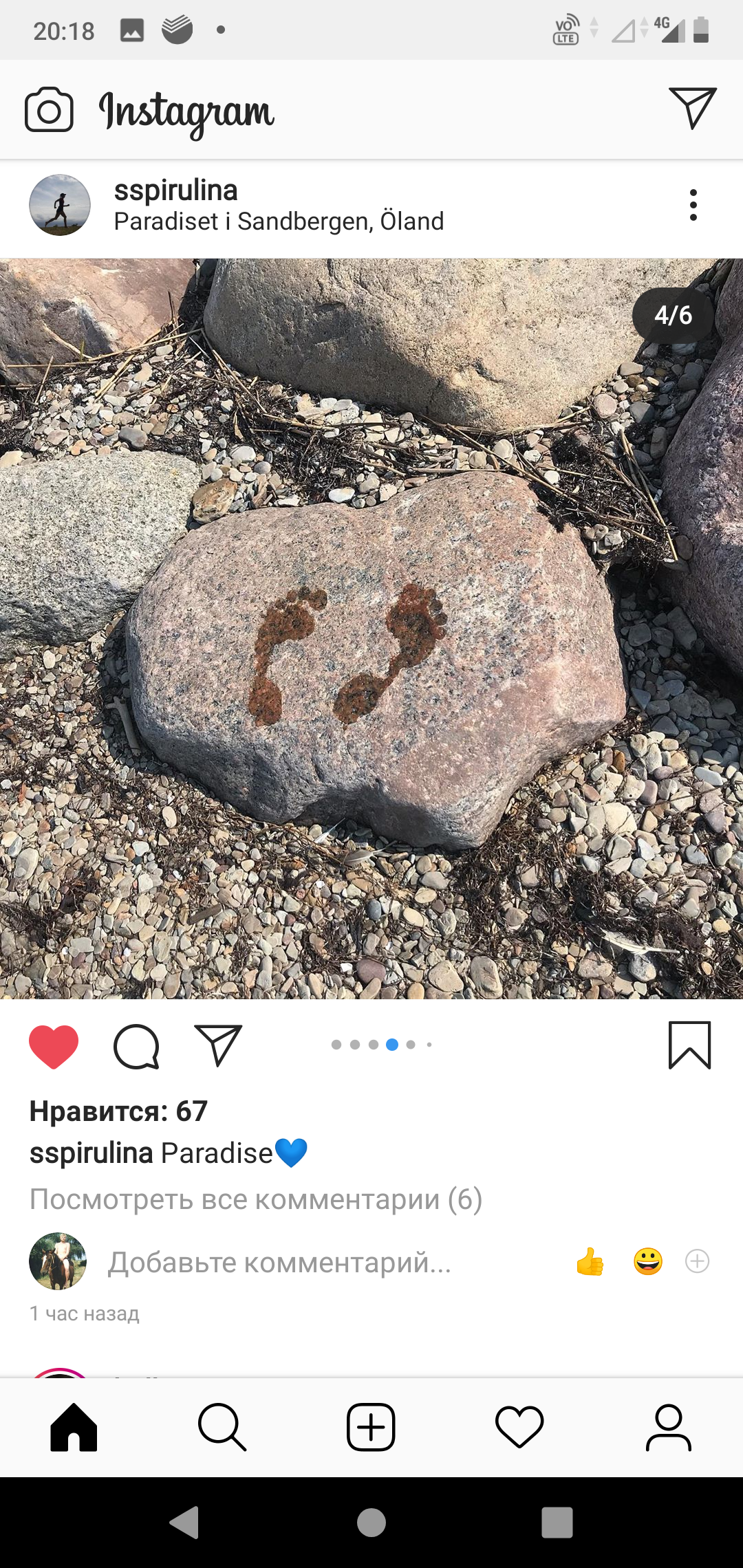The width and height of the screenshot is (743, 1568).
Task: Share the post with paper plane icon
Action: [218, 1045]
